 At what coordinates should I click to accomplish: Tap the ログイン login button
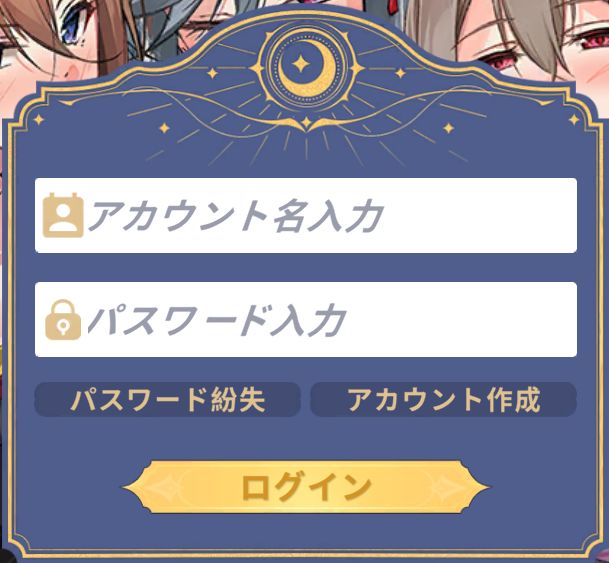coord(306,487)
